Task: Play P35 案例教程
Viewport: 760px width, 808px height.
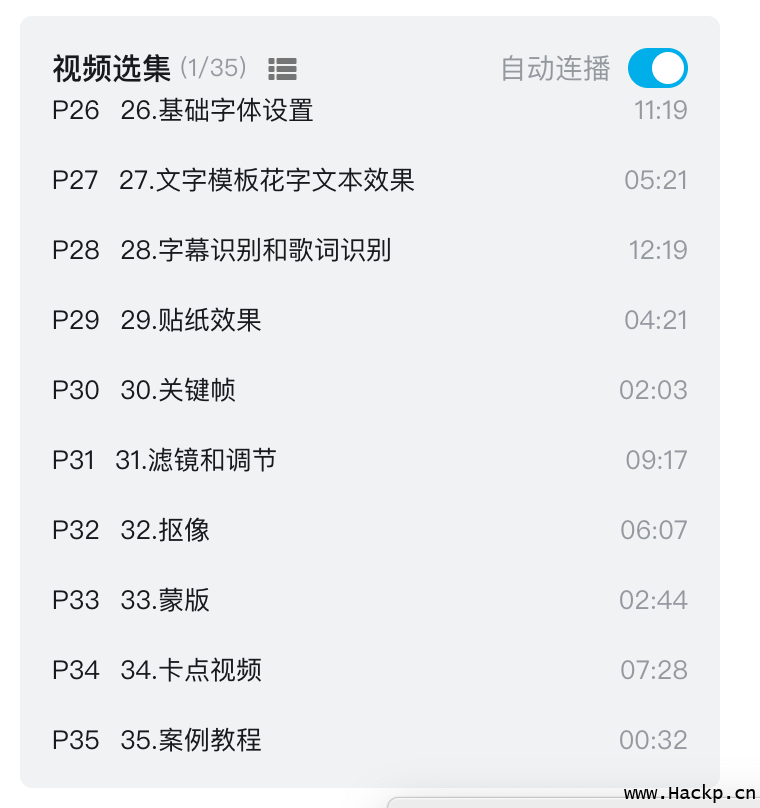Action: pos(191,740)
